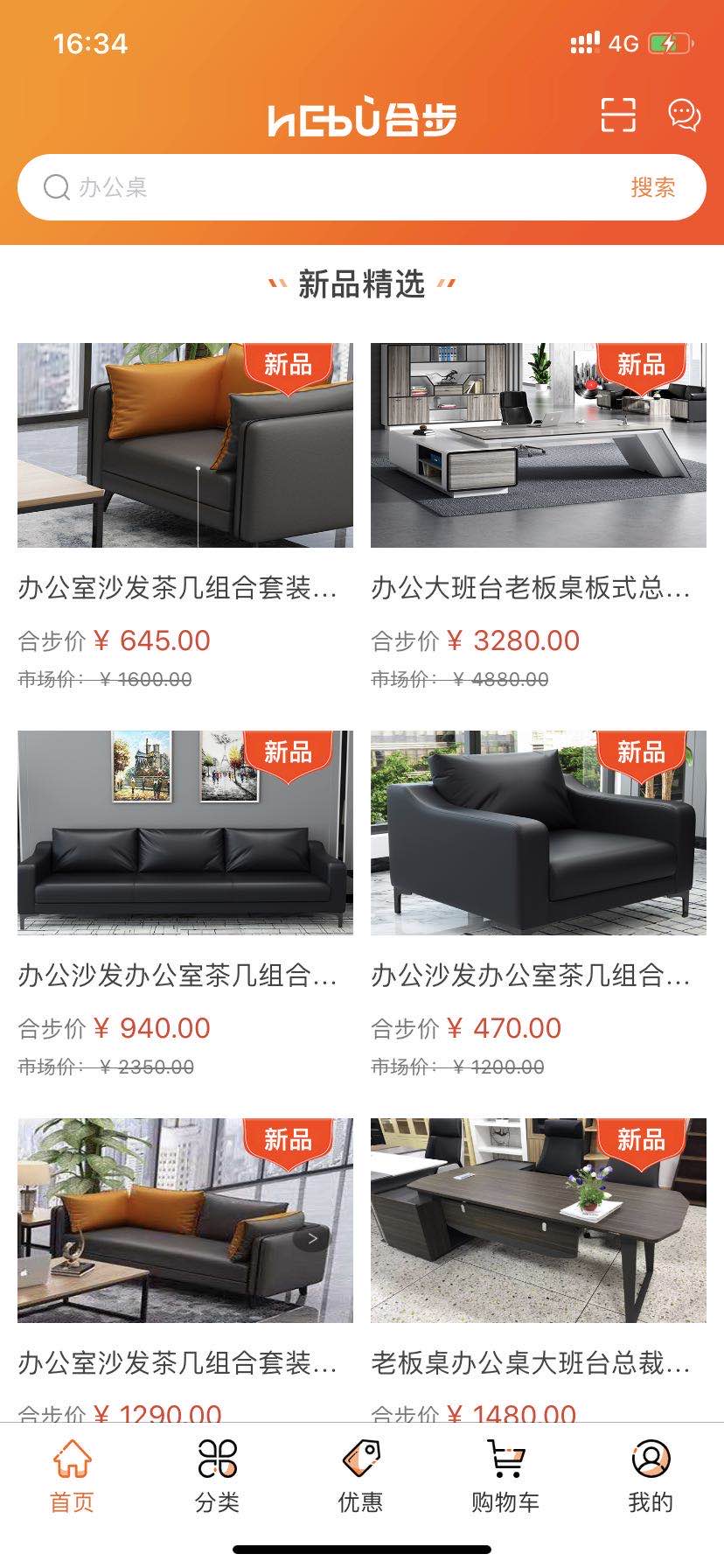Open the ¥3280.00 executive desk product
The width and height of the screenshot is (724, 1568).
(538, 445)
